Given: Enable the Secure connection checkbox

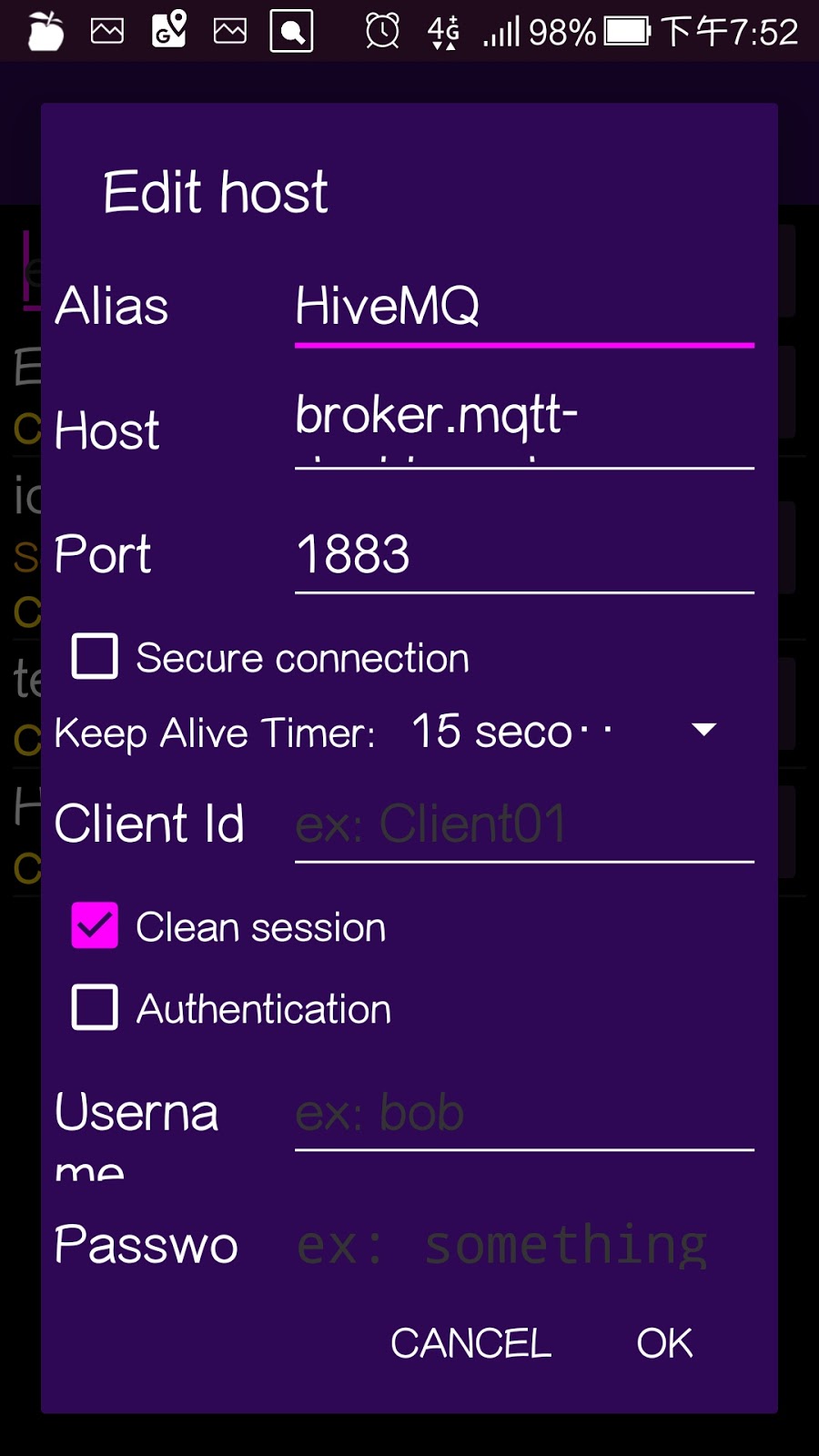Looking at the screenshot, I should [96, 657].
